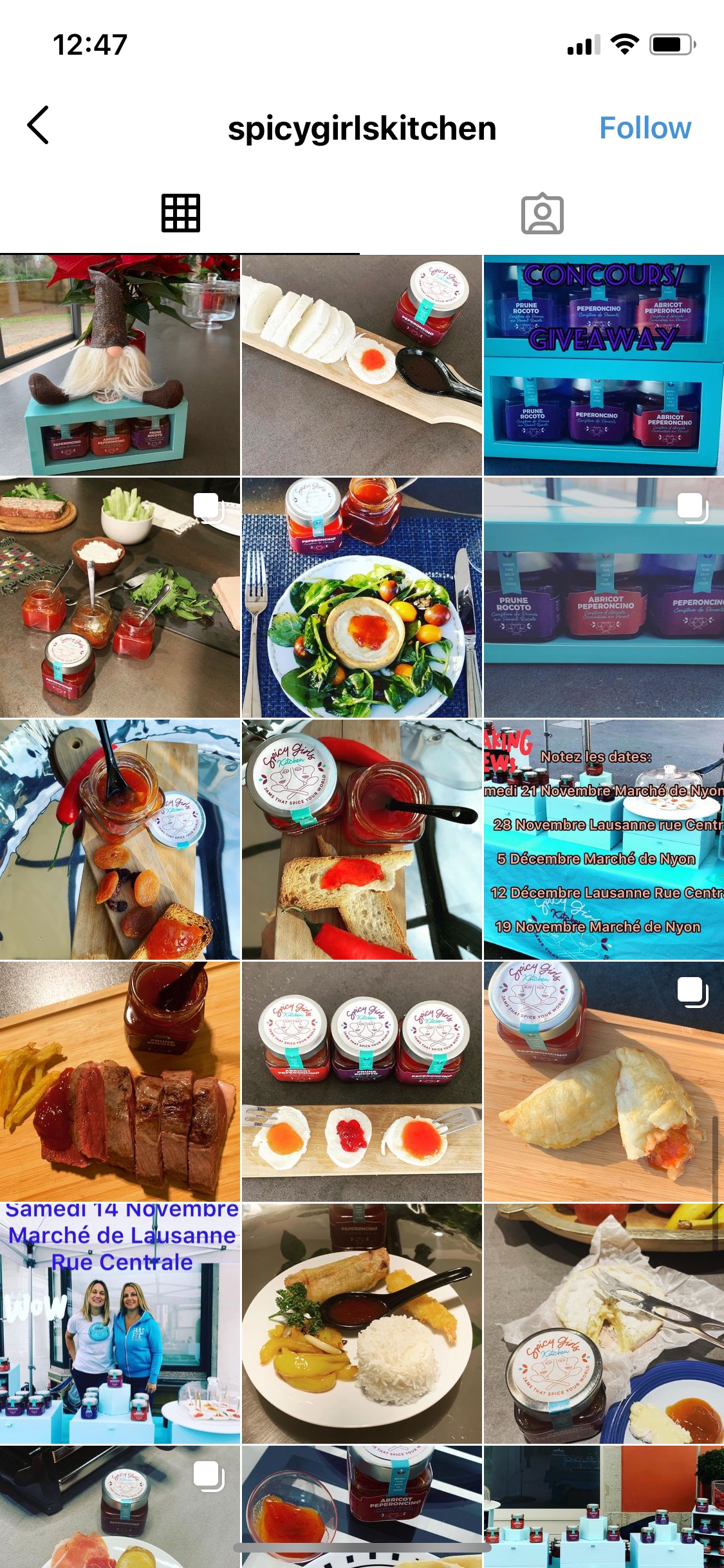
Task: Switch to the tagged photos tab
Action: coord(542,213)
